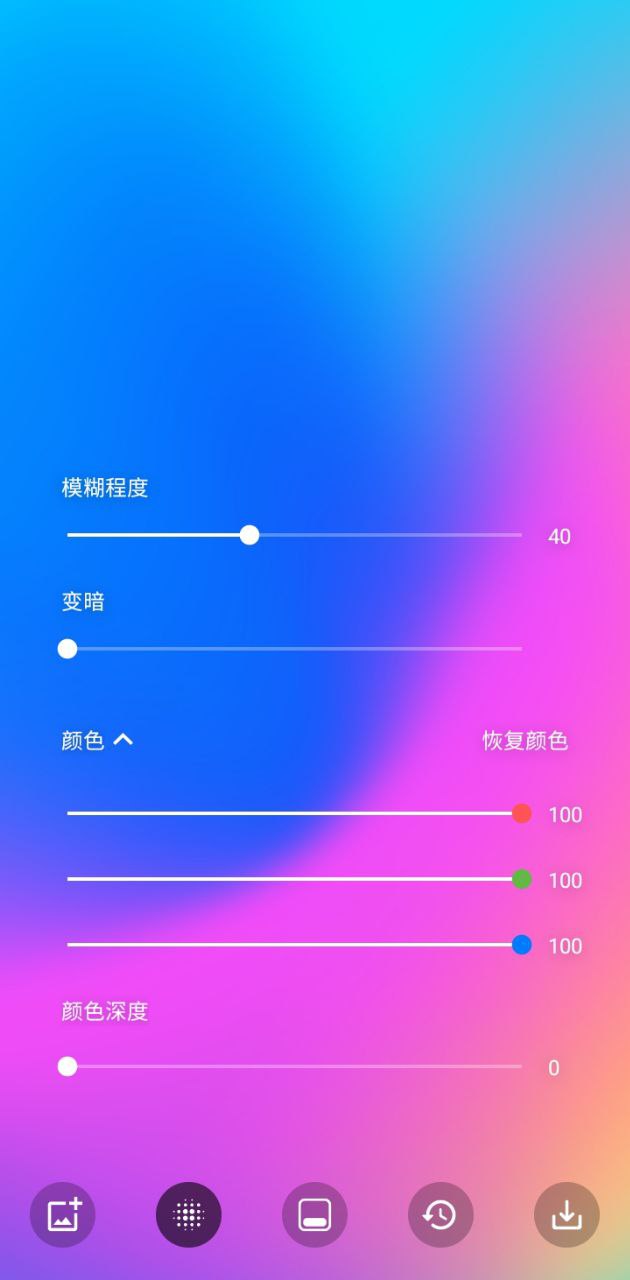Tap the 颜色深度 color depth slider

click(294, 1066)
